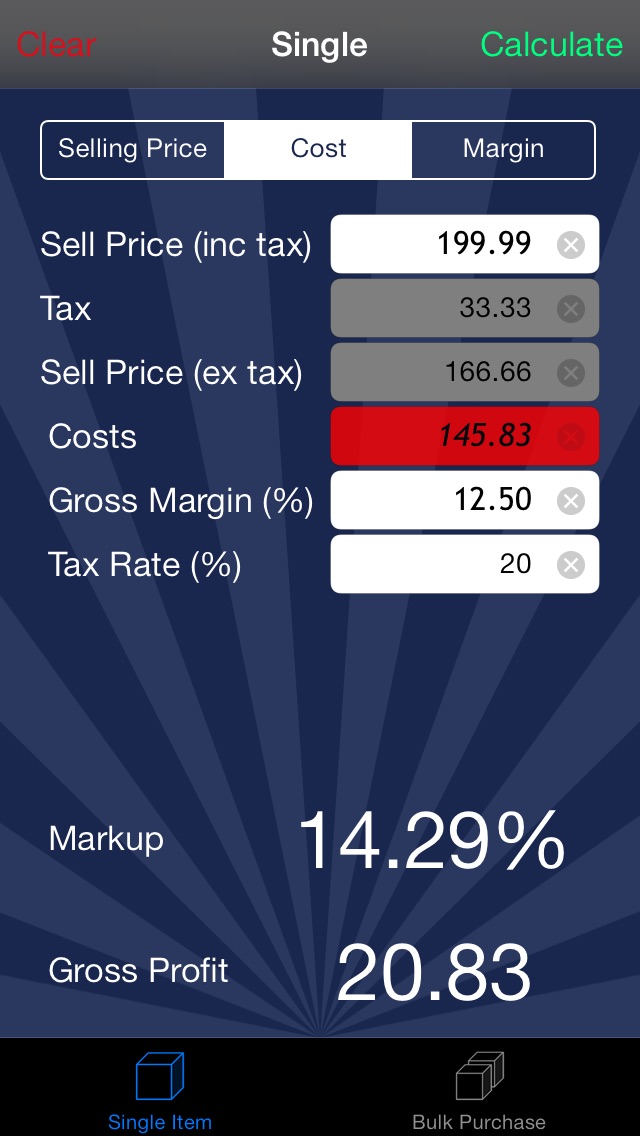Edit the Sell Price (inc tax) field
Screen dimensions: 640x1136
465,244
